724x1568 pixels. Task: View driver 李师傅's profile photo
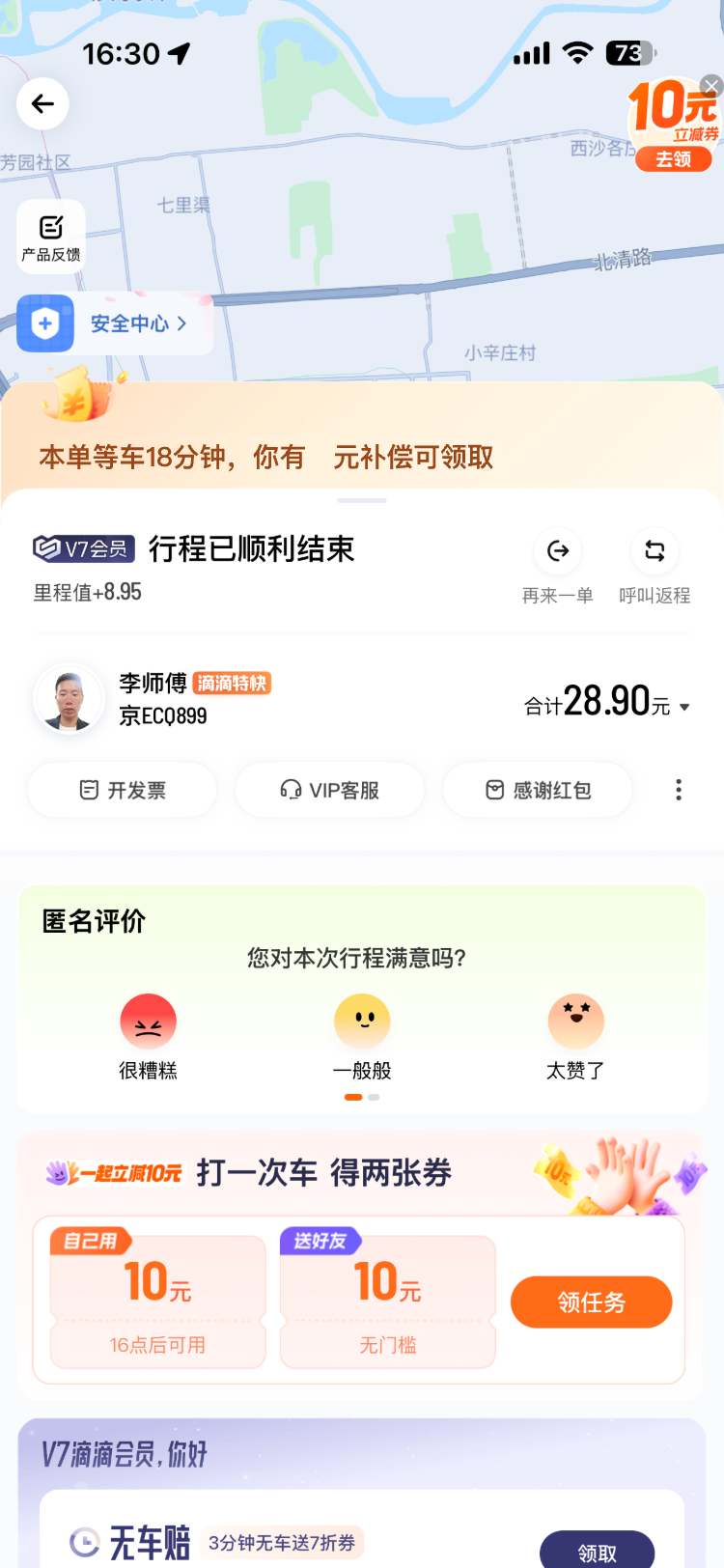70,699
